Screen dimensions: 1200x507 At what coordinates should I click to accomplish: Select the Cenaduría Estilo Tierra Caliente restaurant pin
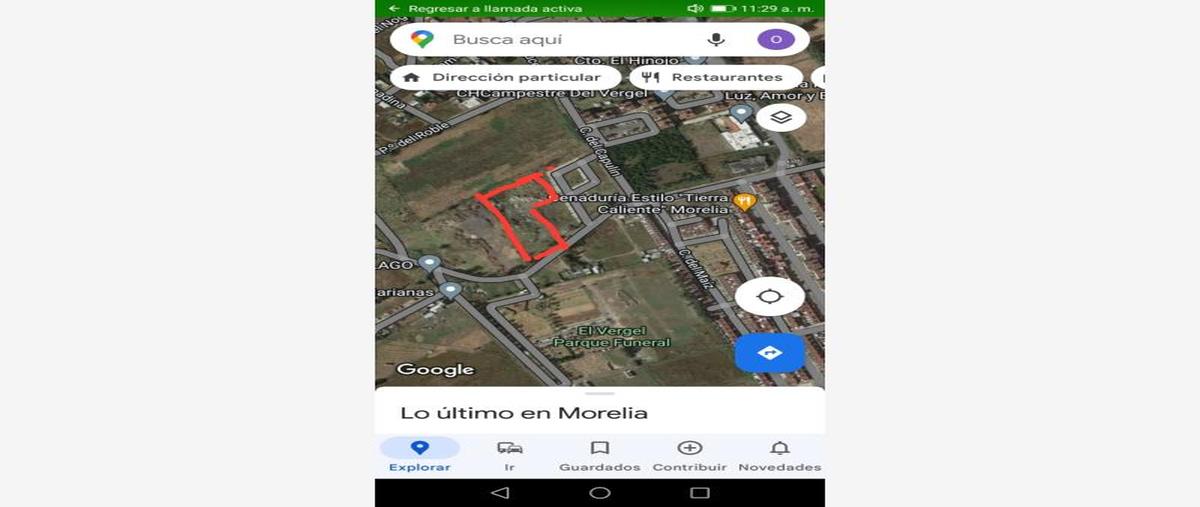coord(744,202)
